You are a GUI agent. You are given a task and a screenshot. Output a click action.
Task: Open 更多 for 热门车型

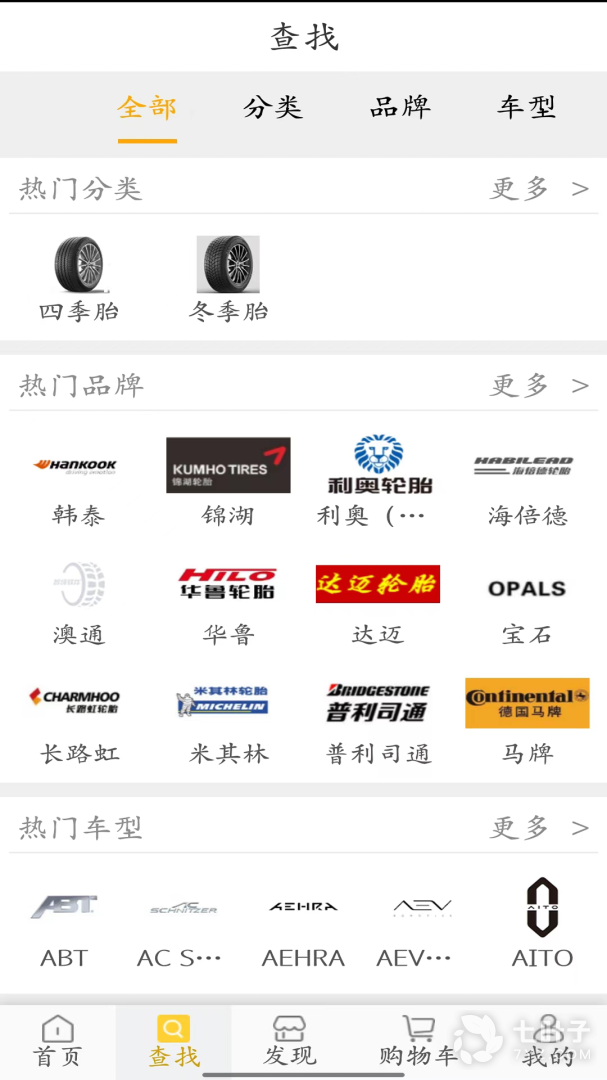538,827
